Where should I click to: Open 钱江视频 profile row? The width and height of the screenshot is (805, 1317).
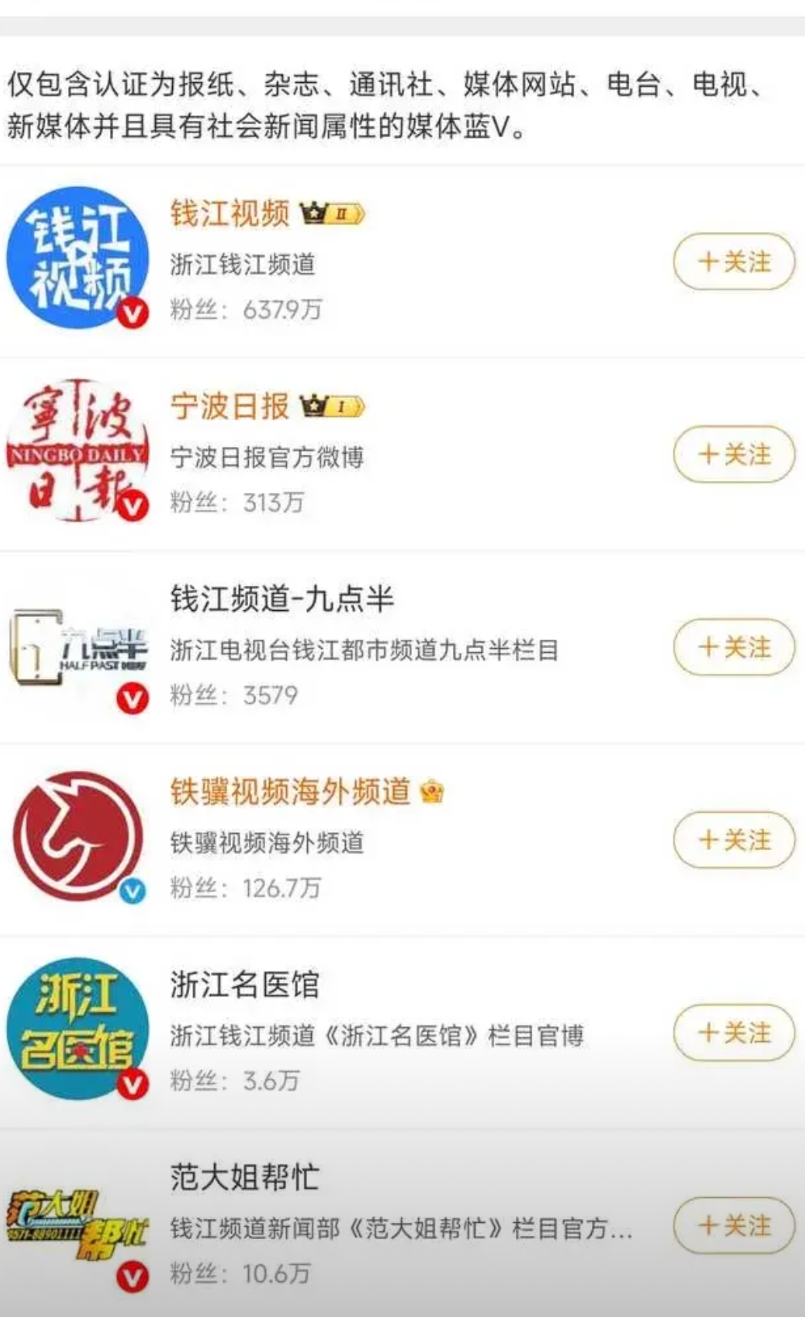402,262
